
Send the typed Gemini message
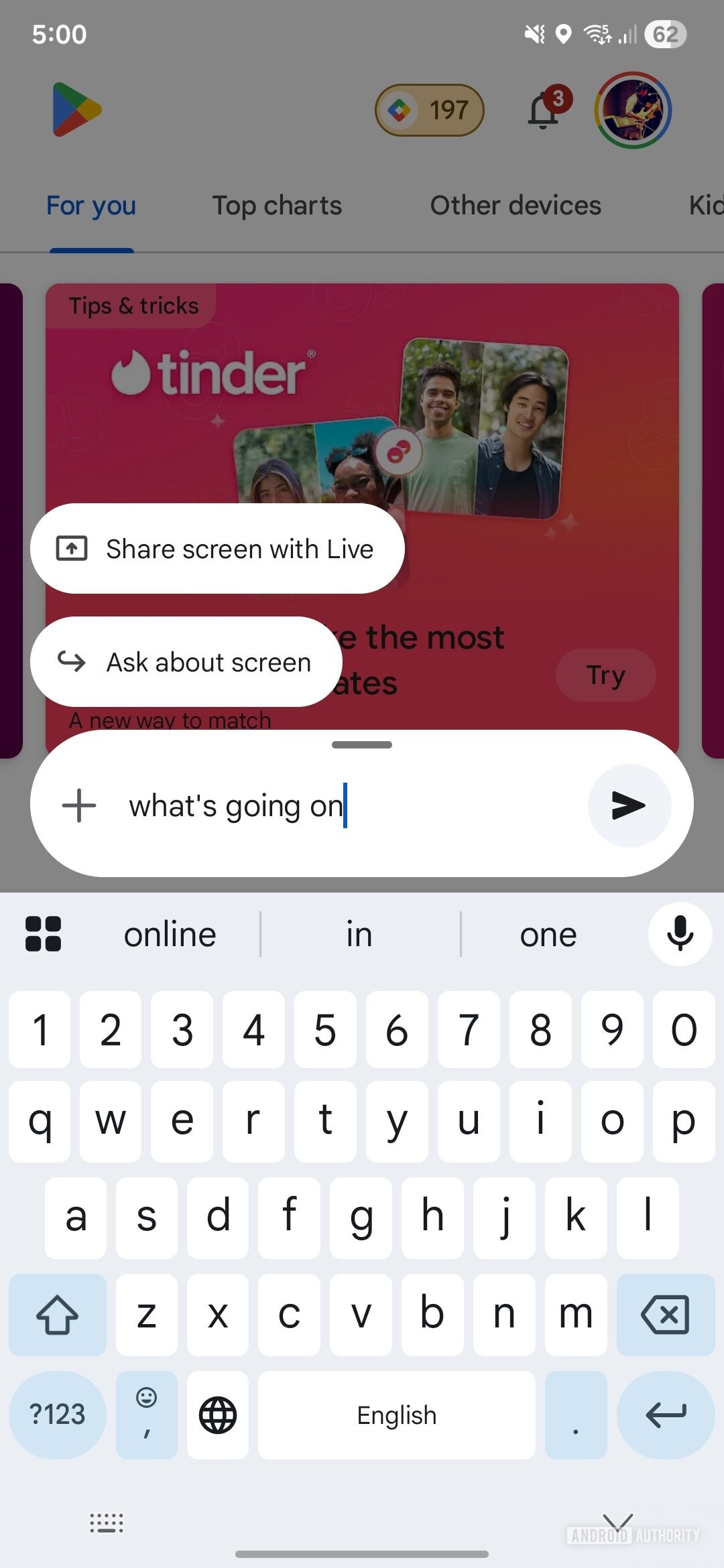point(629,805)
